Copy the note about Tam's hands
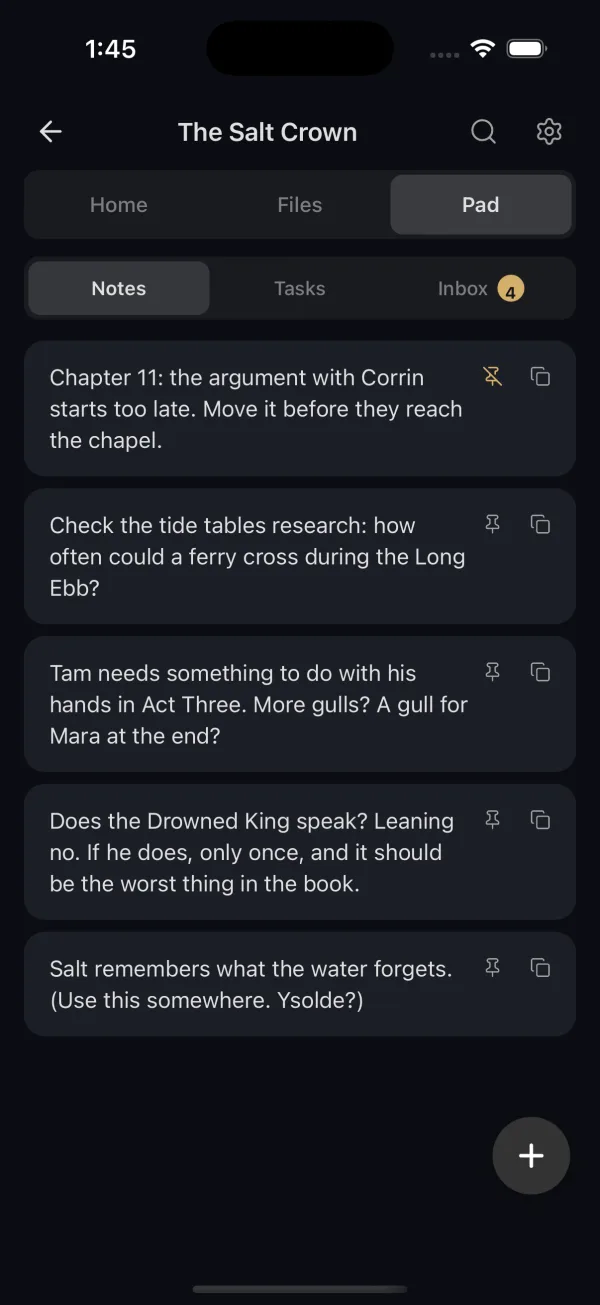This screenshot has width=600, height=1305. click(x=540, y=673)
